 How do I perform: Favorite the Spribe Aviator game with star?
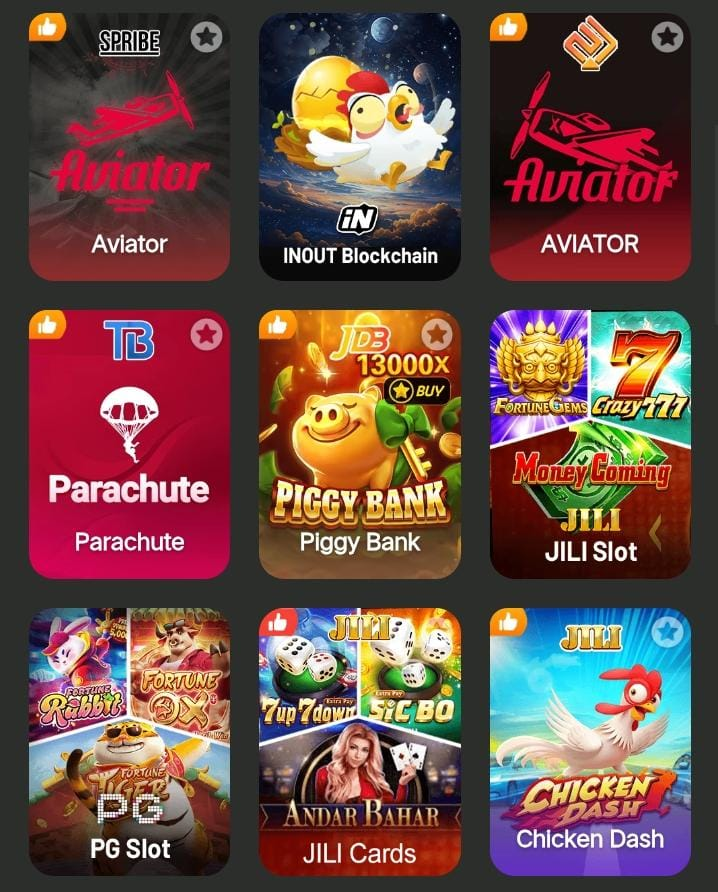pos(206,37)
